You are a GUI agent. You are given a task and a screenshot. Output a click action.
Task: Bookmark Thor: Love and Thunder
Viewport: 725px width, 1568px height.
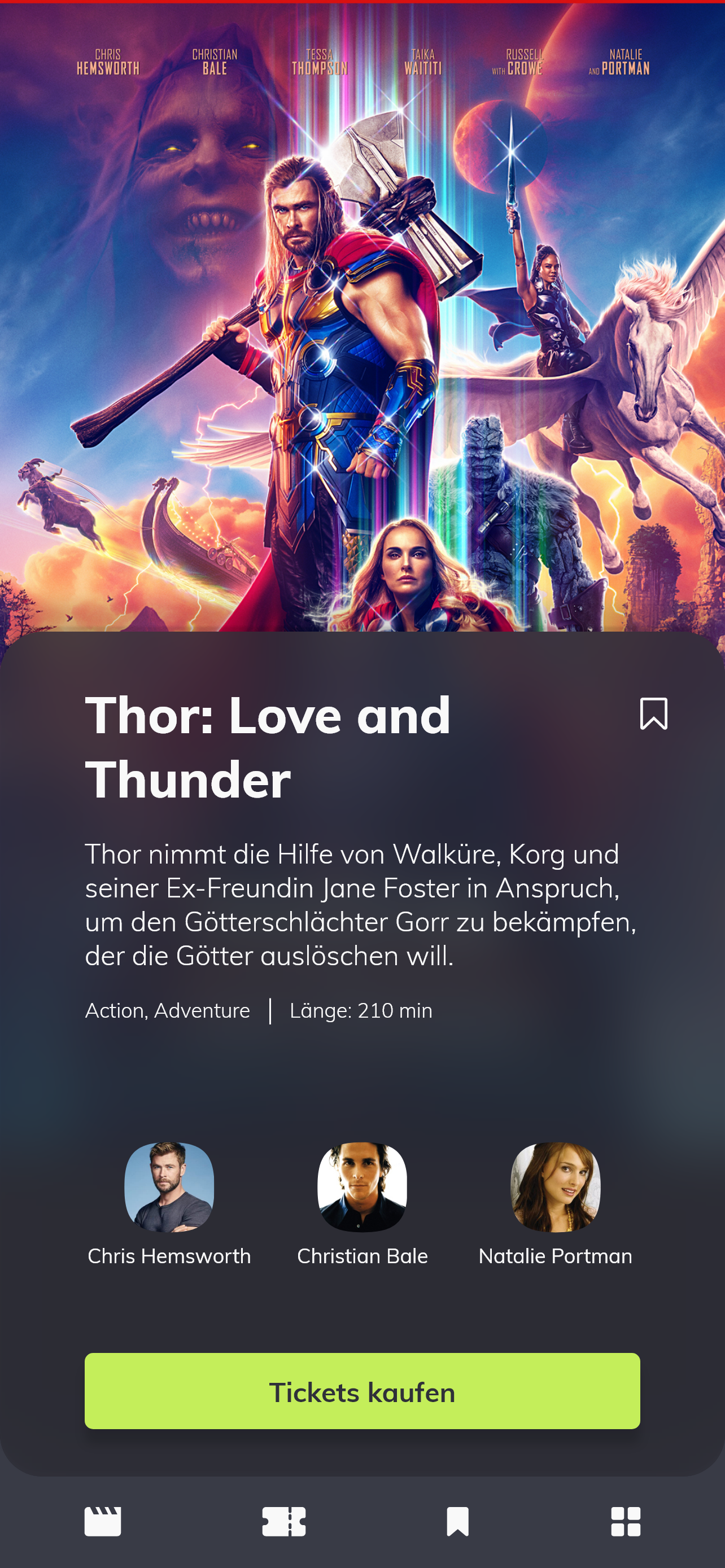tap(654, 713)
